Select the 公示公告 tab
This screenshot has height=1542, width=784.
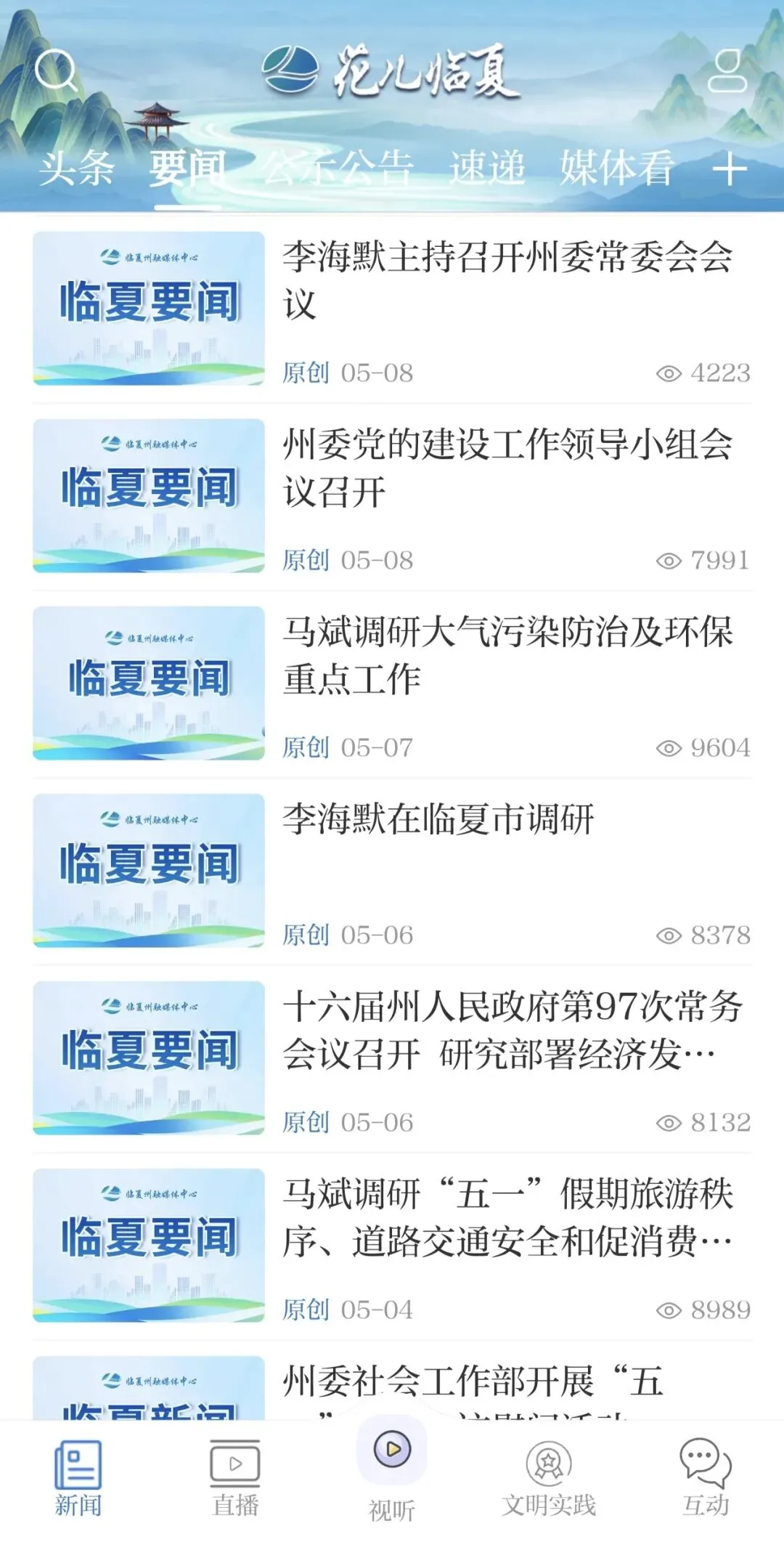click(x=338, y=169)
